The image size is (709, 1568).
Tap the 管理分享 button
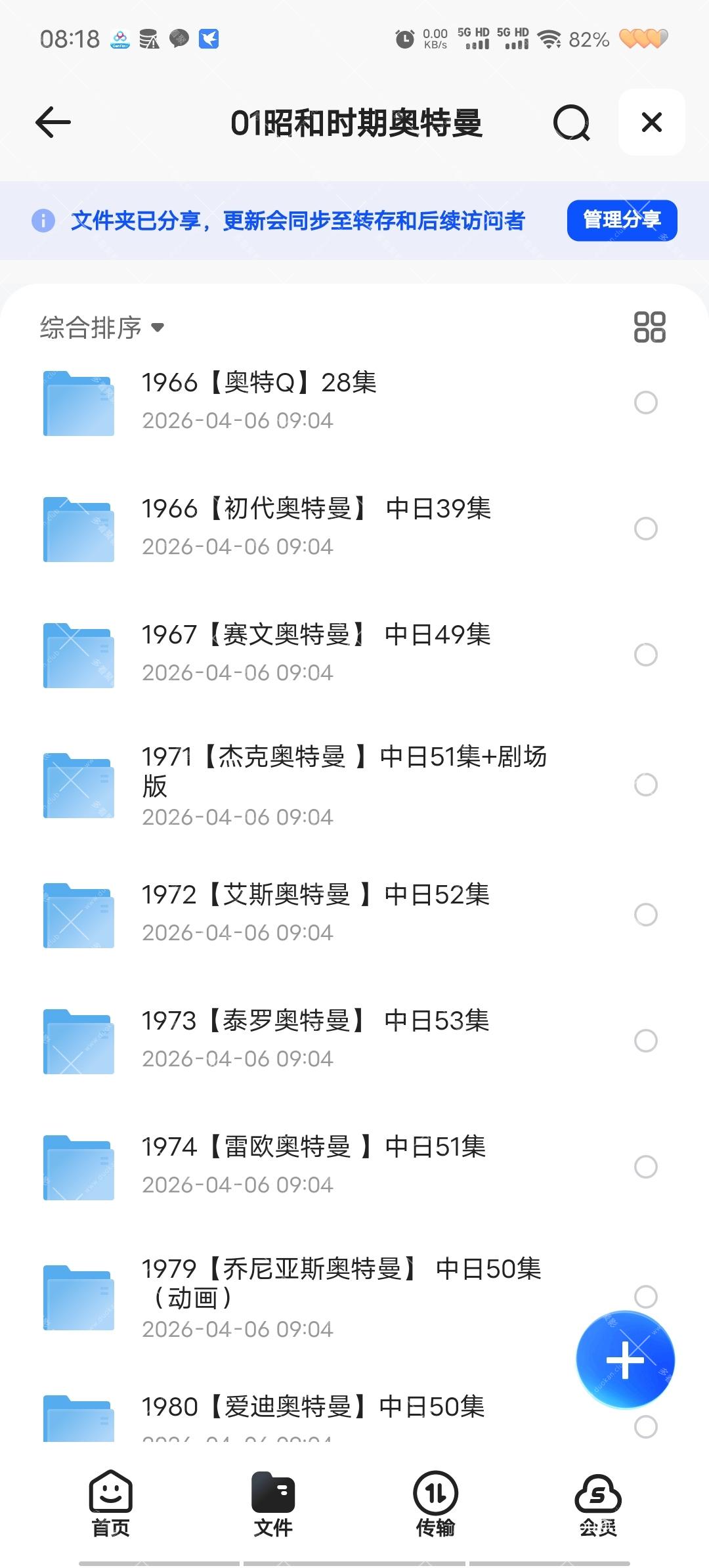click(622, 221)
